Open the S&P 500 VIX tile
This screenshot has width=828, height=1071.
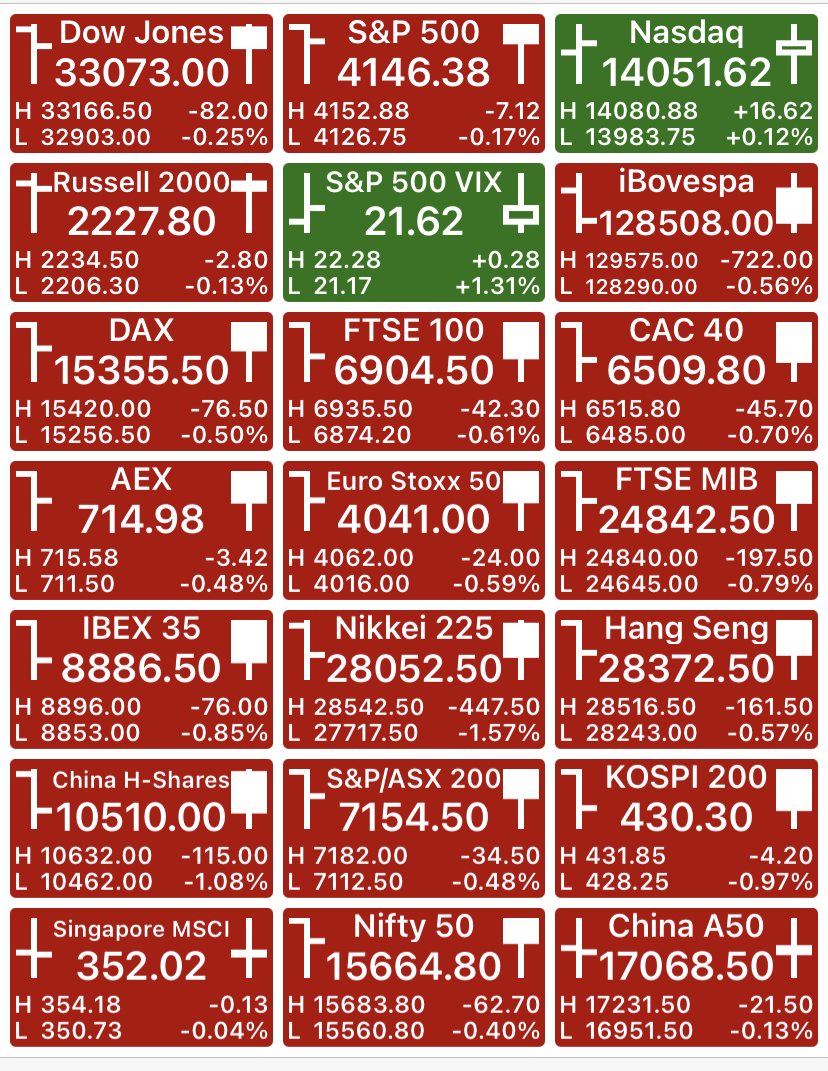point(414,232)
